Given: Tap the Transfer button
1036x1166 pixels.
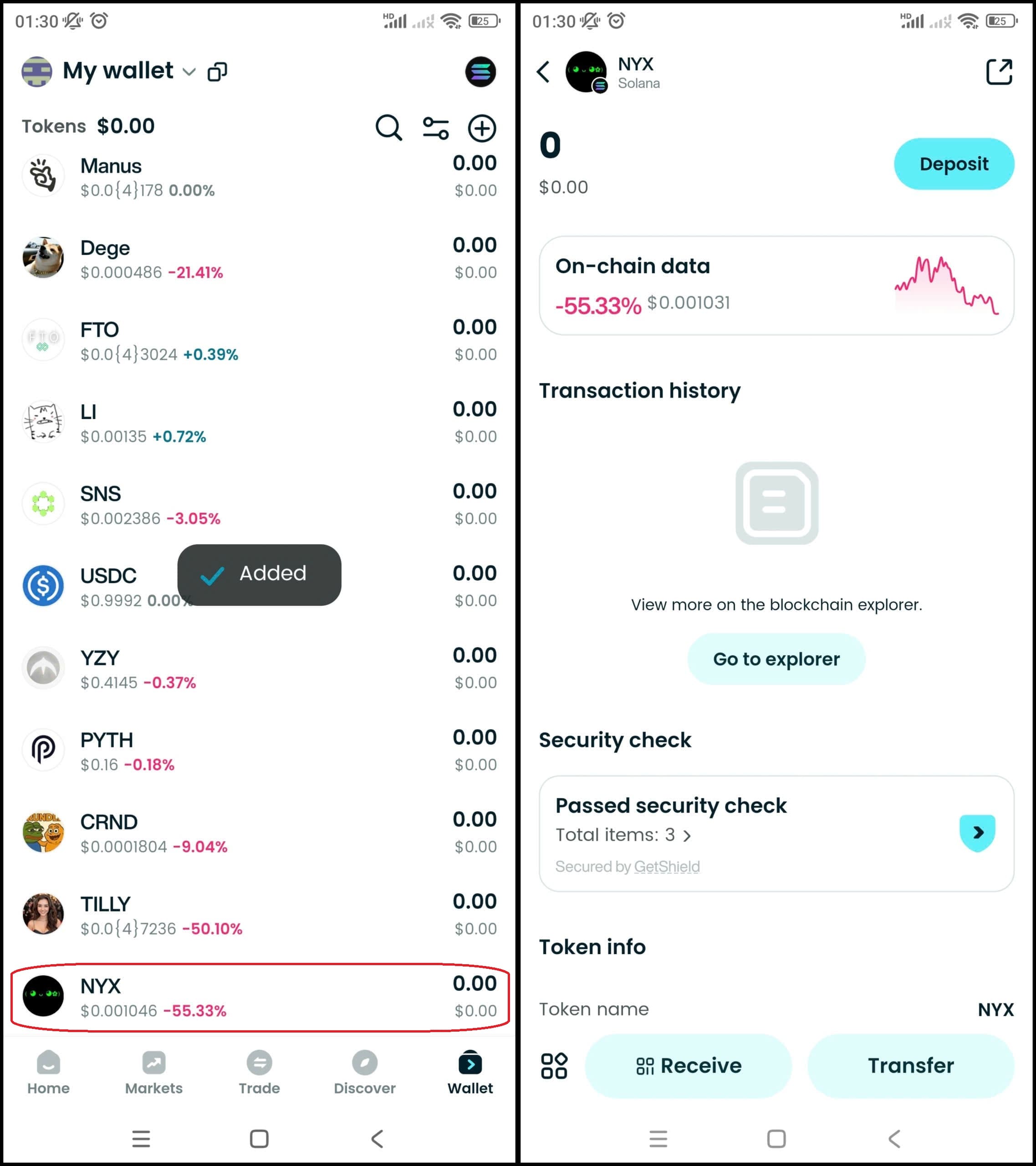Looking at the screenshot, I should (x=910, y=1066).
